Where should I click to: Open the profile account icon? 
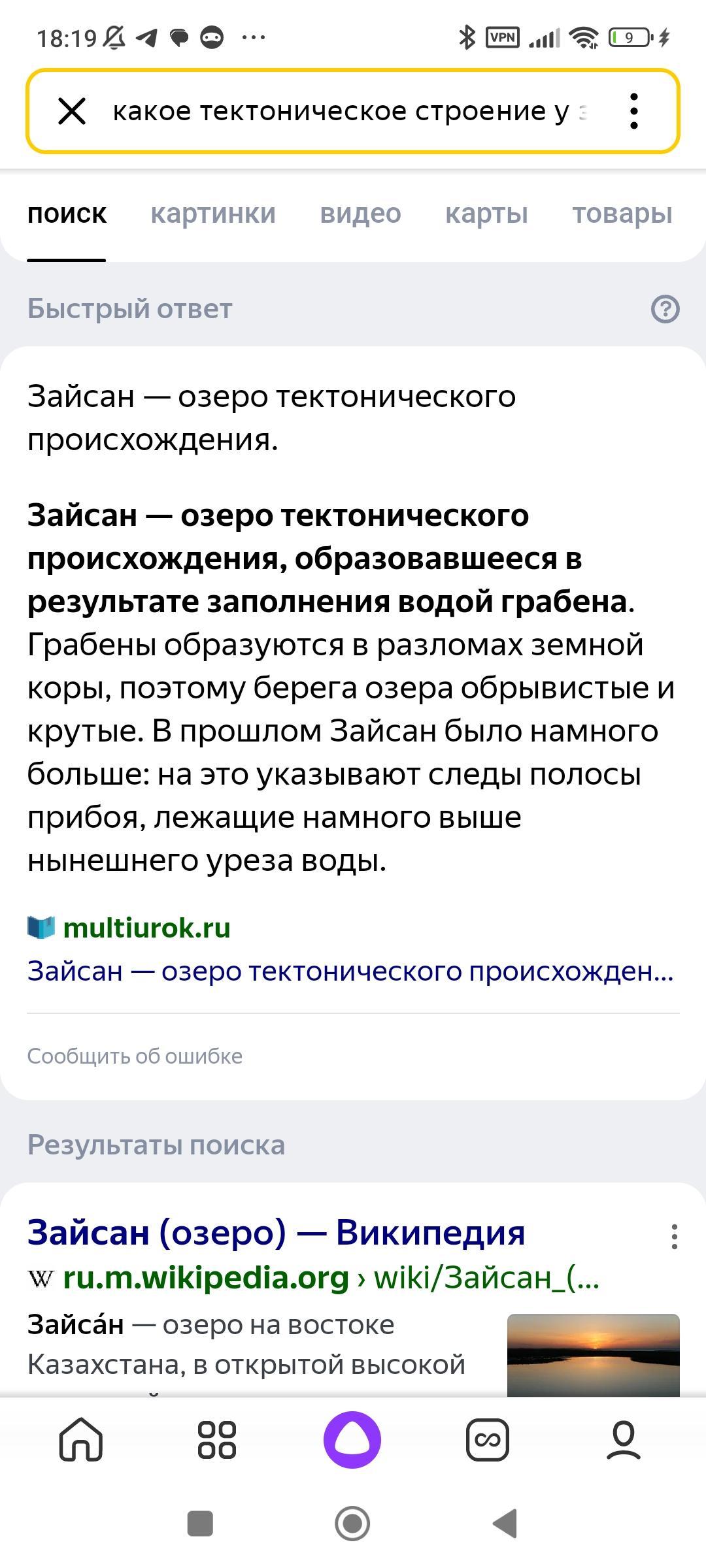(x=624, y=1439)
